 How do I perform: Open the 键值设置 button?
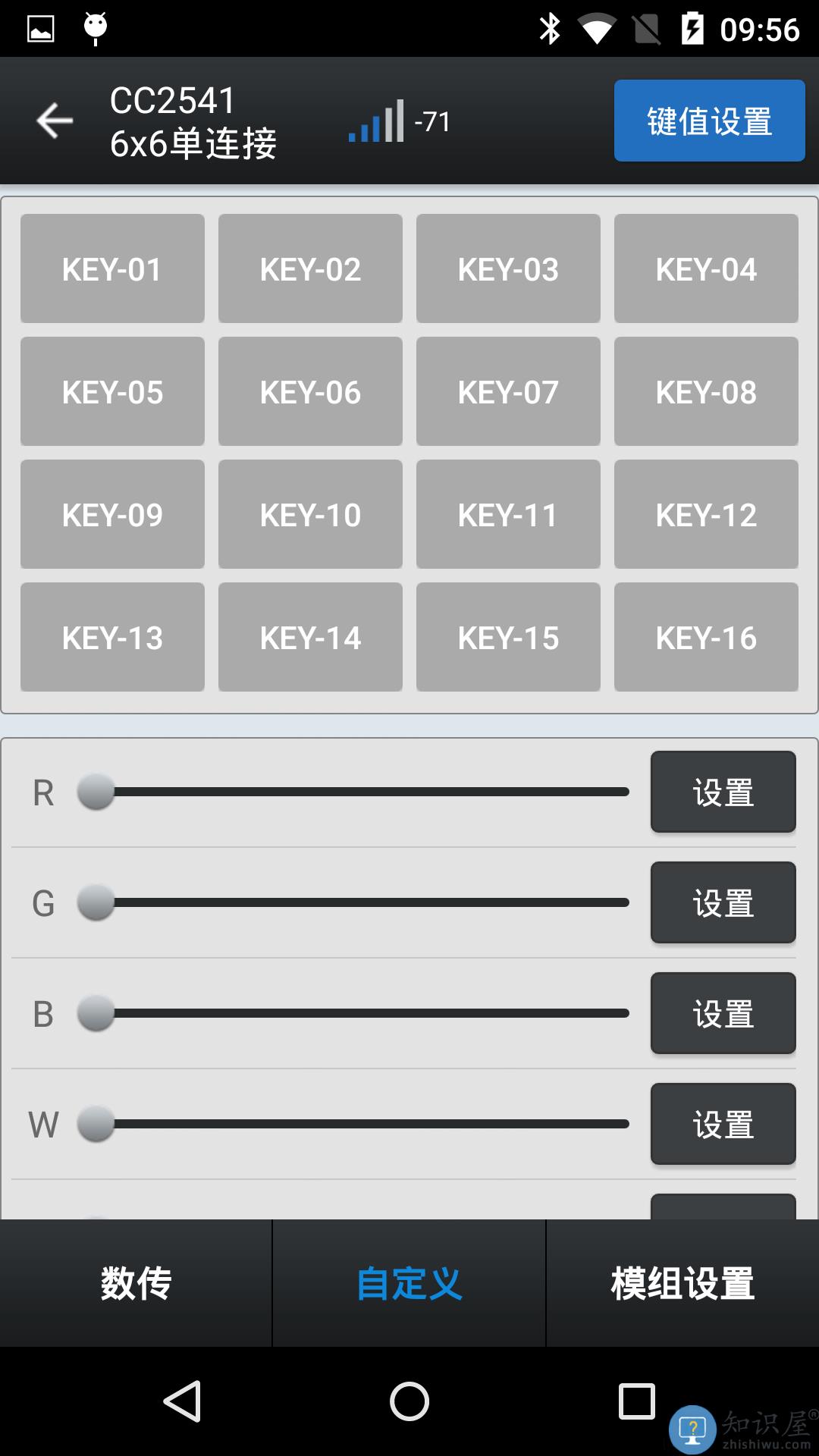pos(709,121)
